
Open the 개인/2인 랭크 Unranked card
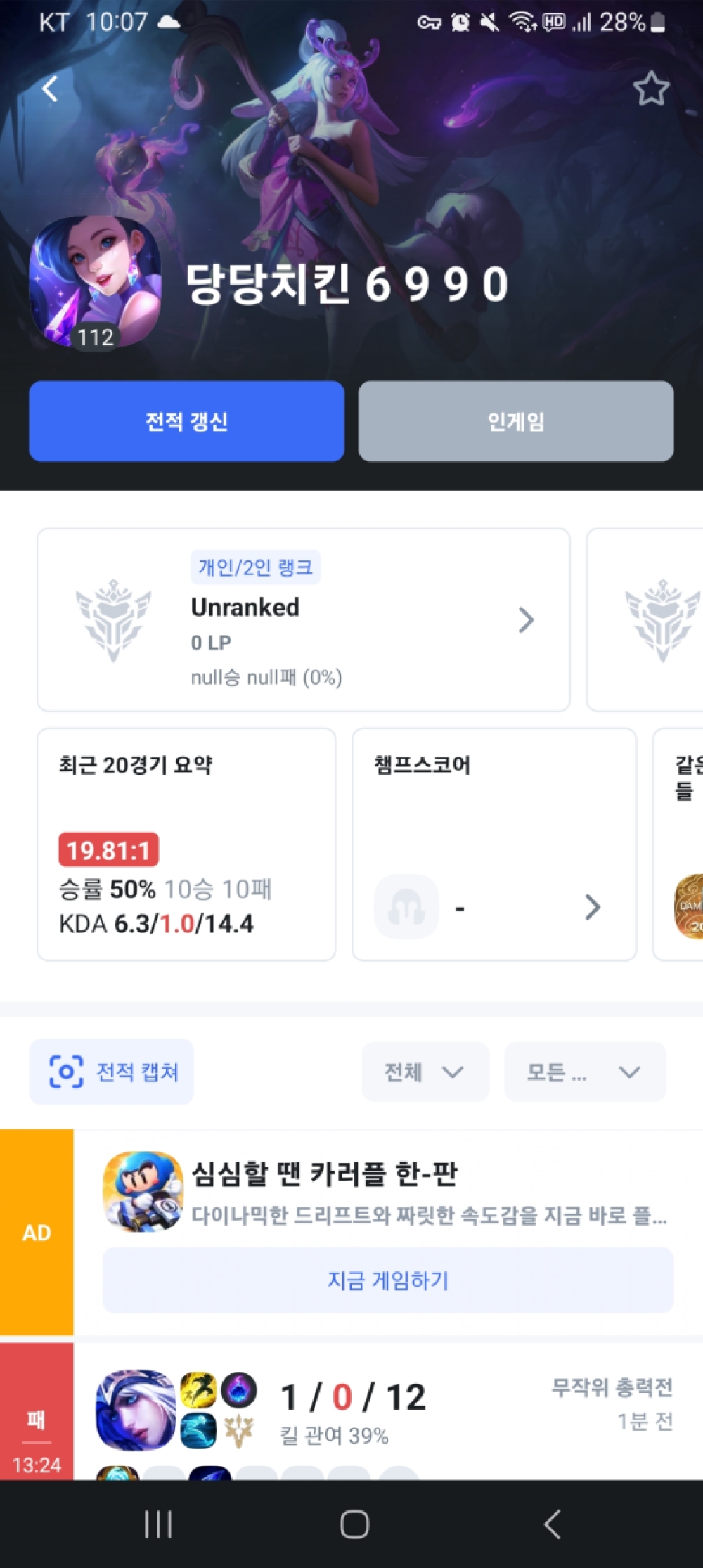coord(303,620)
